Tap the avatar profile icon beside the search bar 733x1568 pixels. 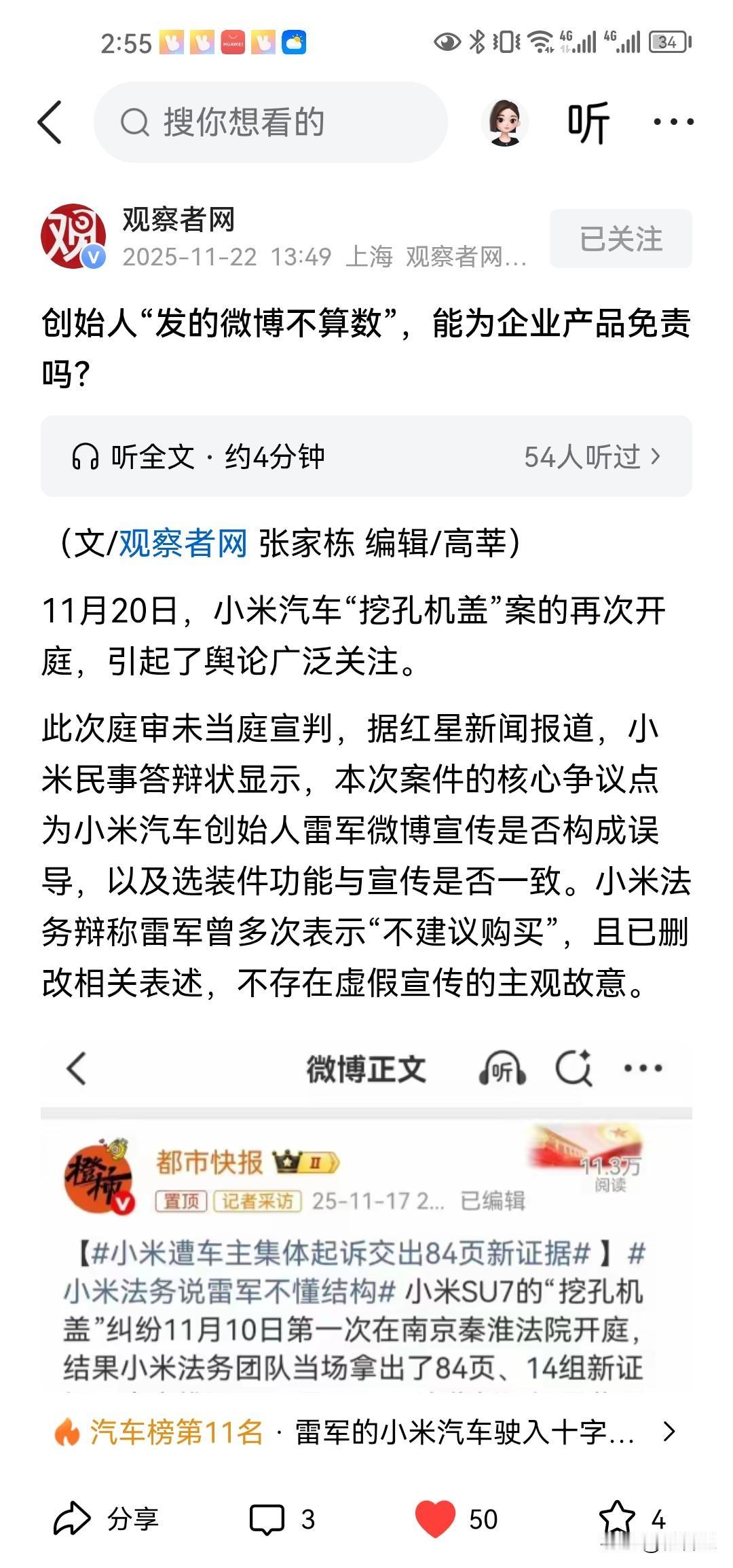(x=504, y=121)
